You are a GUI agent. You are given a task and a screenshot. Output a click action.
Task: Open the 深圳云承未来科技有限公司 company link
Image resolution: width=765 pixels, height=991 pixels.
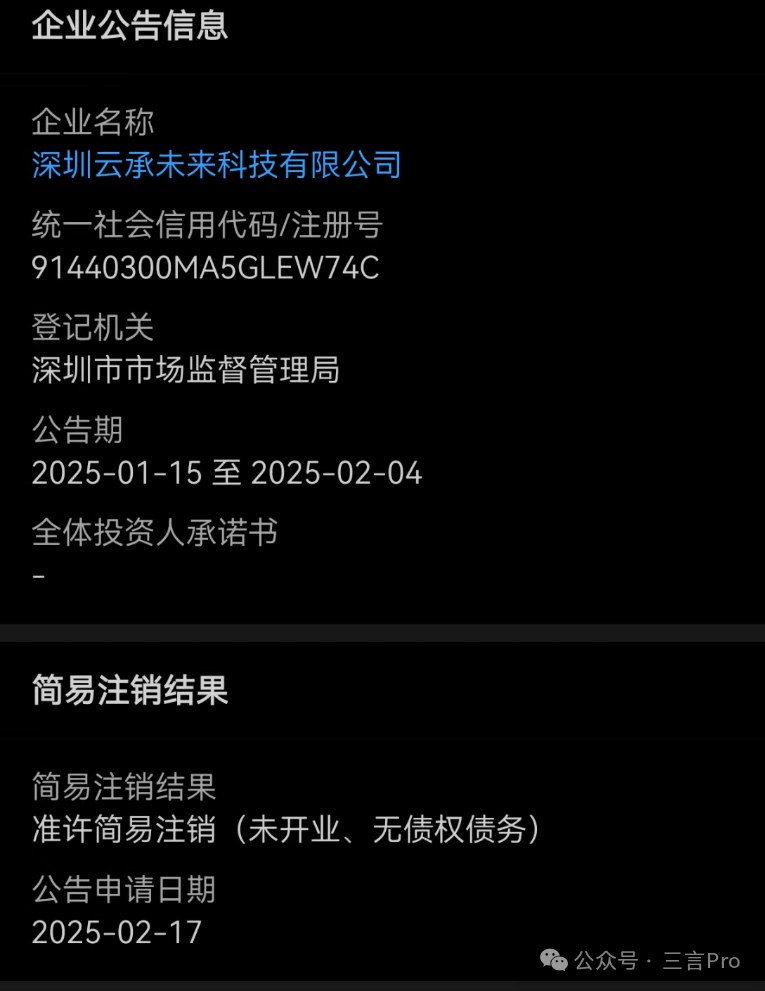click(216, 164)
